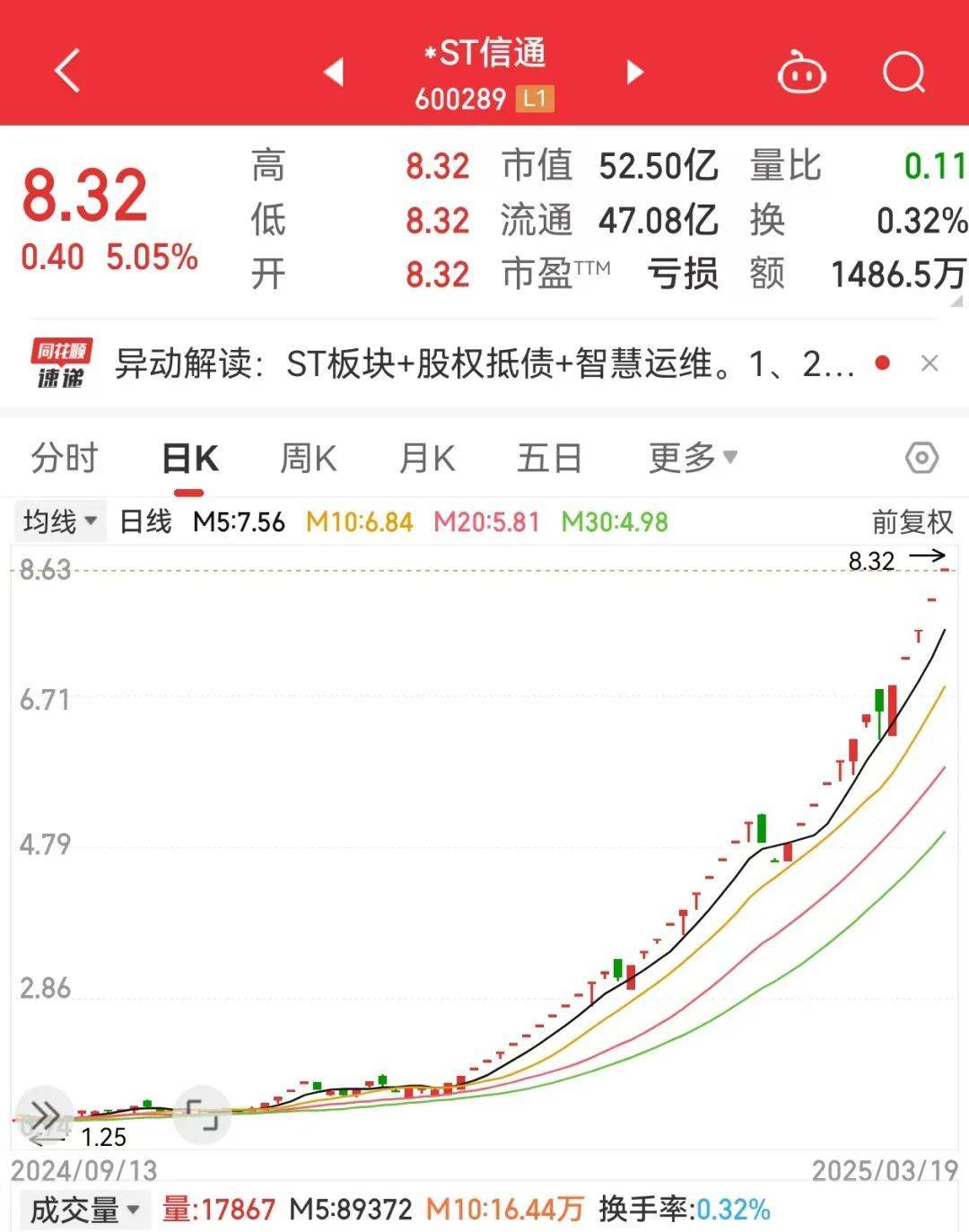Open chart settings with the gear icon
Image resolution: width=969 pixels, height=1232 pixels.
click(922, 458)
